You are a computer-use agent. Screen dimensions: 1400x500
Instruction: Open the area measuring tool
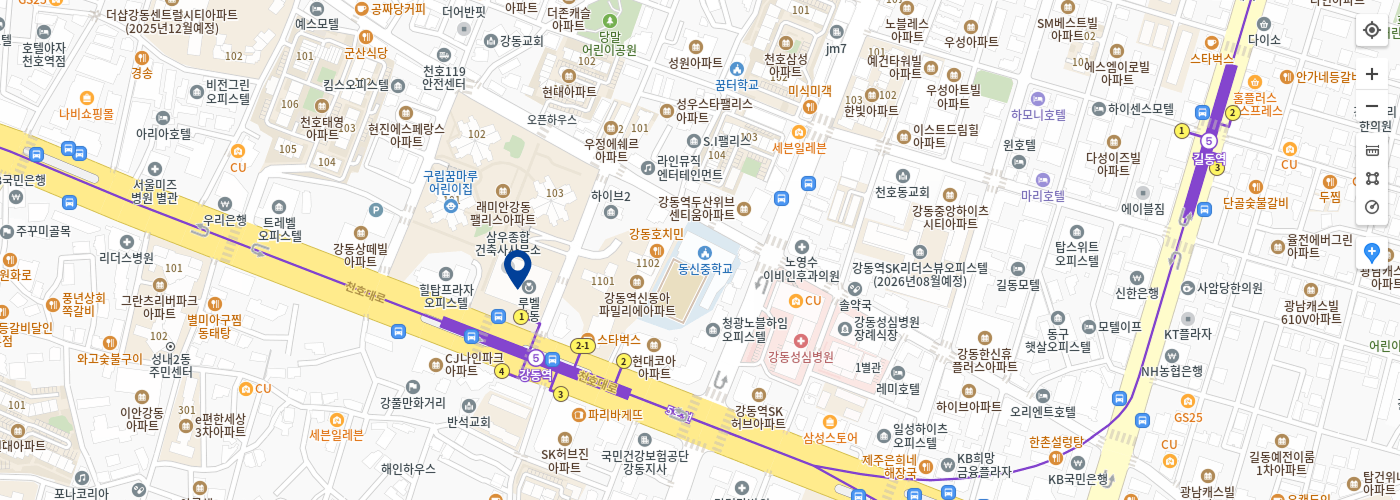(1372, 178)
